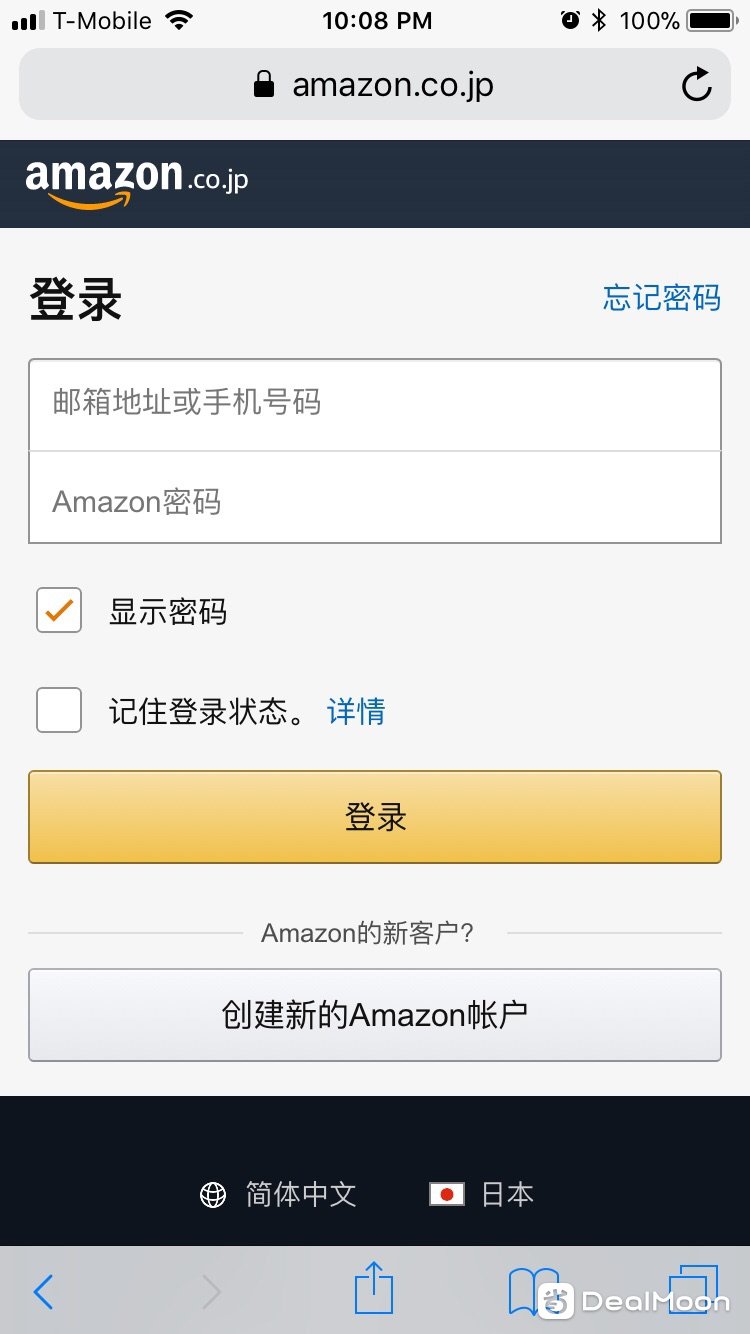
Task: Open the Amazon.co.jp home logo
Action: 137,183
